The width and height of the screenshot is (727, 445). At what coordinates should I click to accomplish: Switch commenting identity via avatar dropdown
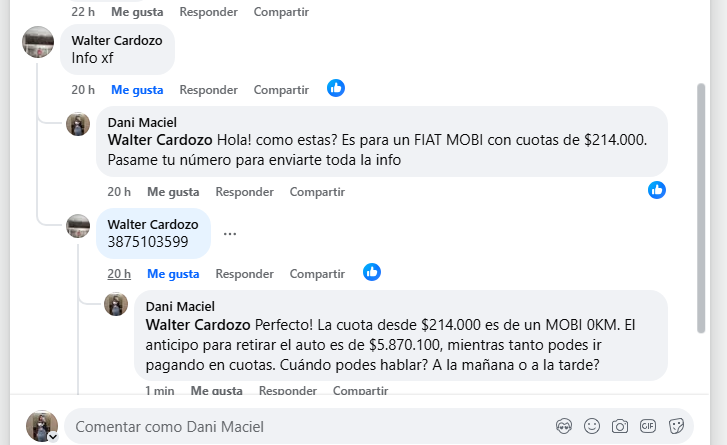pyautogui.click(x=52, y=437)
